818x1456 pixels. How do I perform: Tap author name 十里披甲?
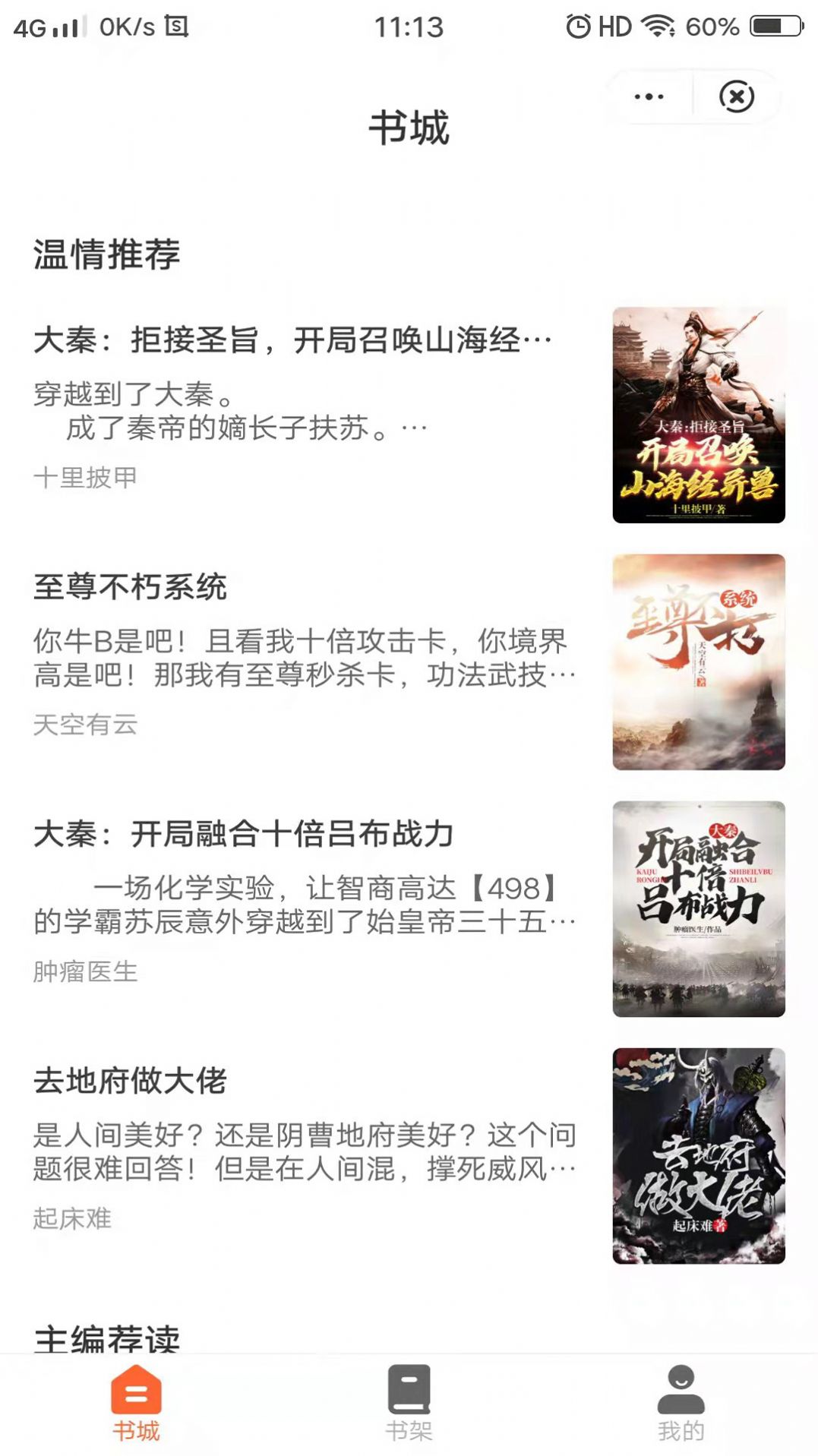click(86, 477)
